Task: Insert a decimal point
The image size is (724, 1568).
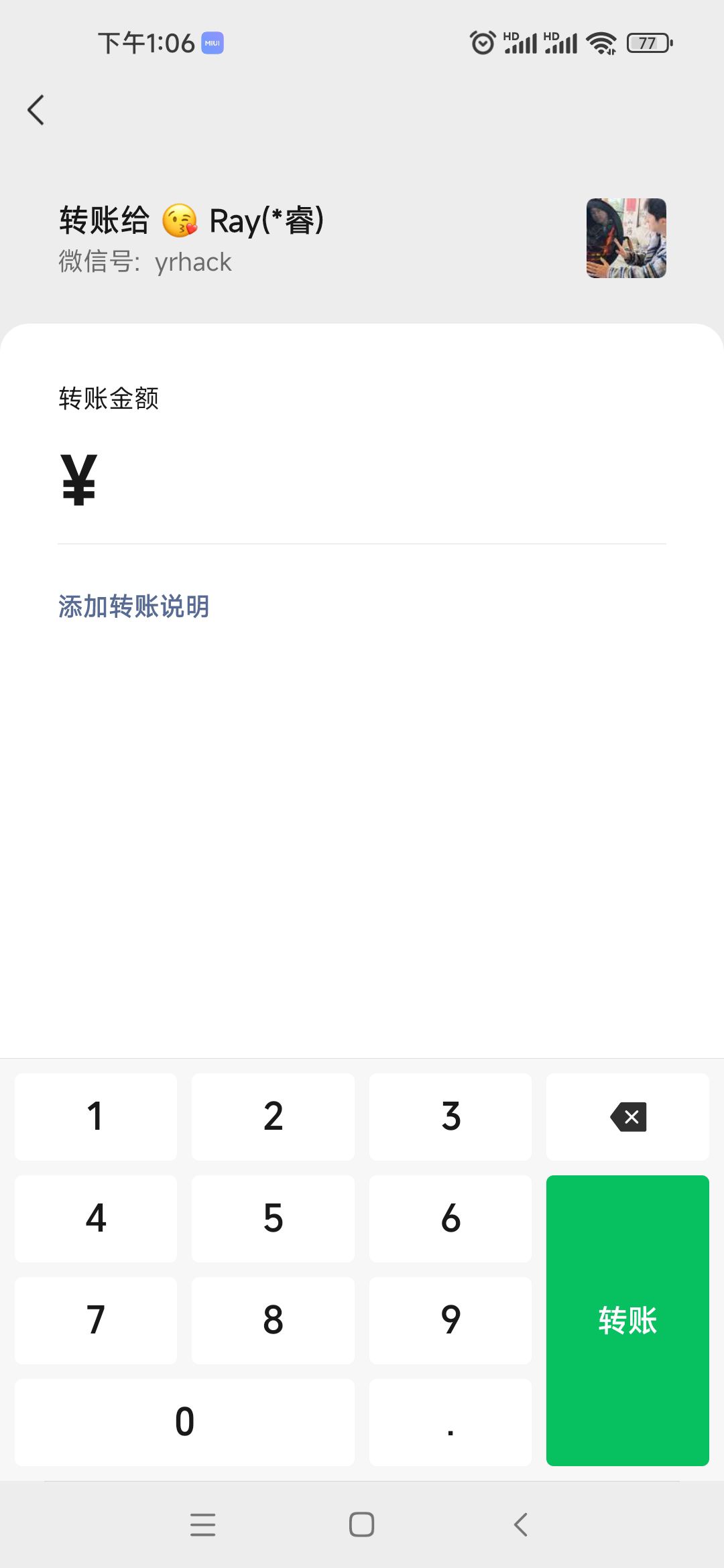Action: pyautogui.click(x=450, y=1422)
